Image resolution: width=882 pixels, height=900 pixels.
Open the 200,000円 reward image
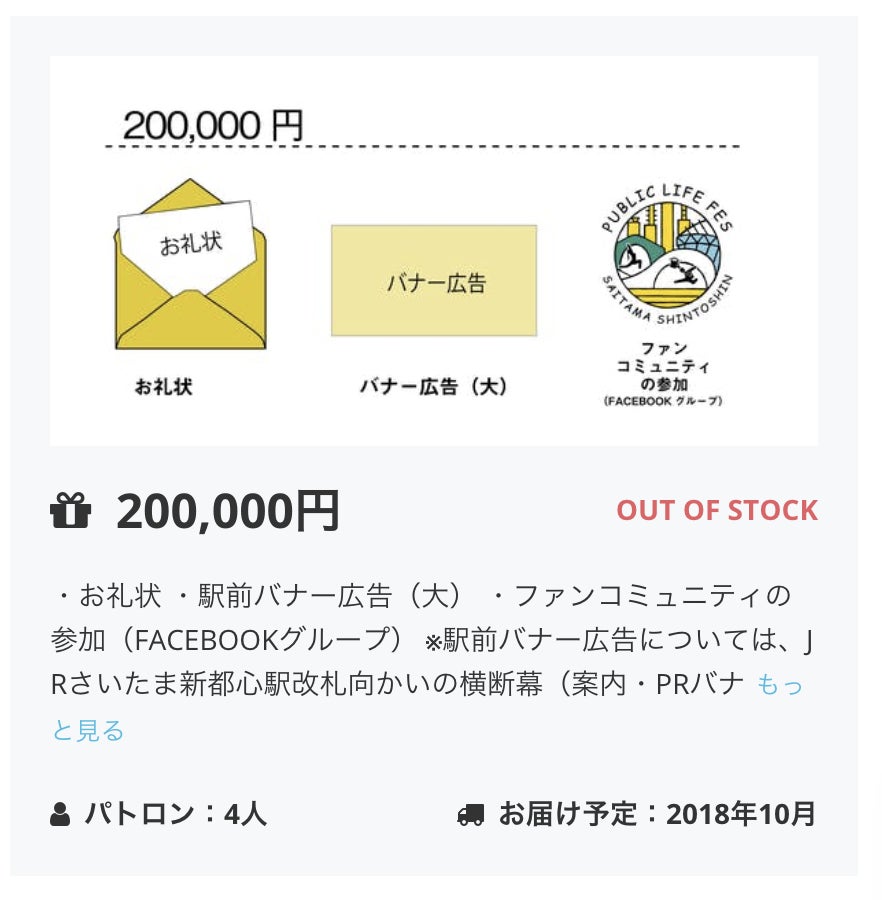[x=434, y=251]
